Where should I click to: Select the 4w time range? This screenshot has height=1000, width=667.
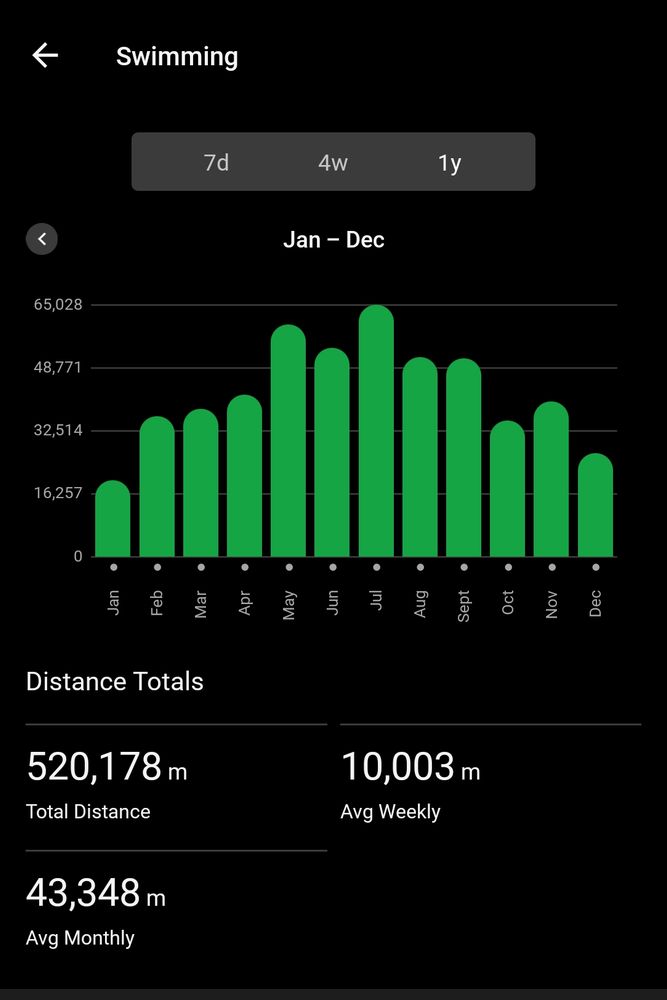pyautogui.click(x=333, y=162)
